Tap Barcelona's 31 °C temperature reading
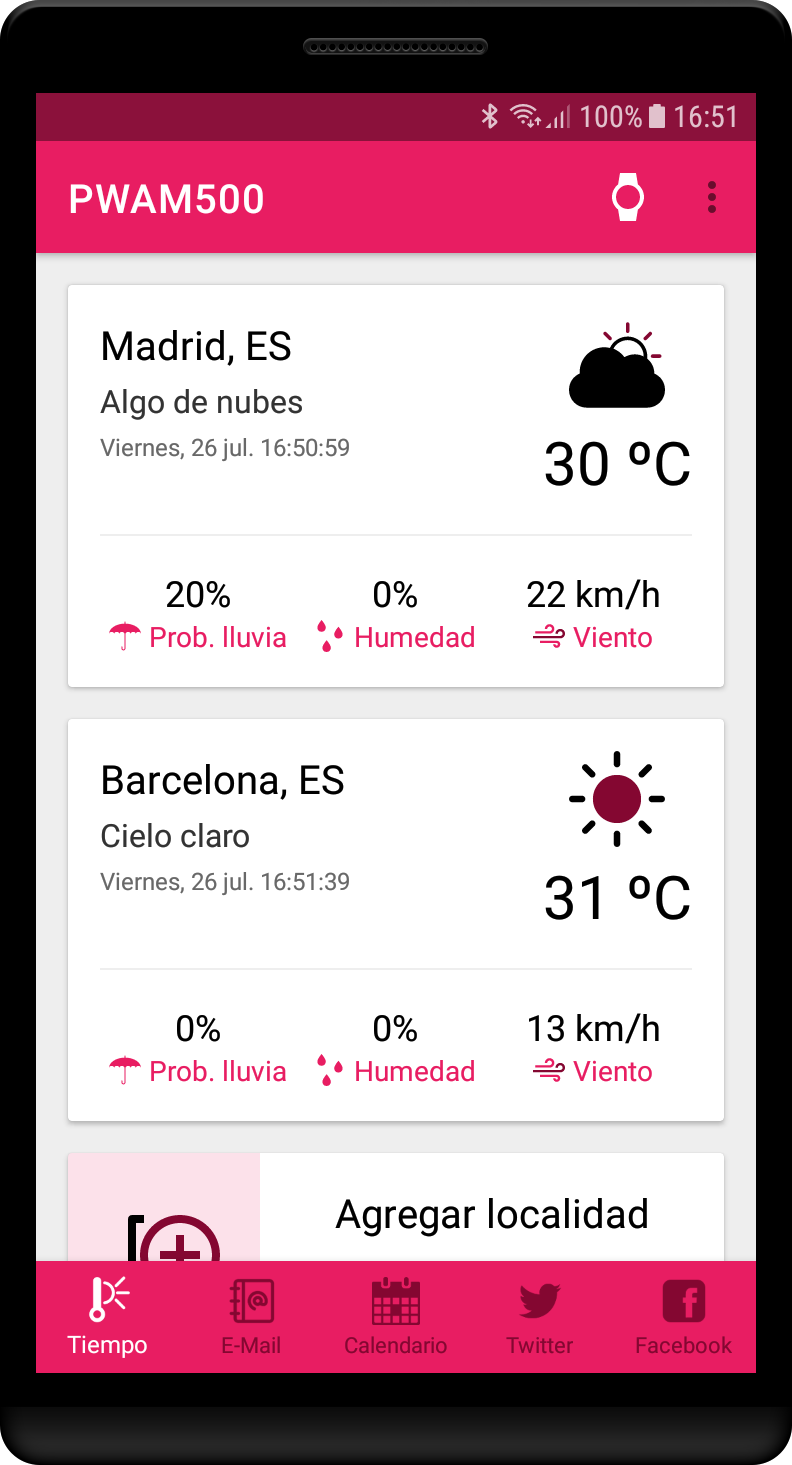Image resolution: width=792 pixels, height=1465 pixels. click(x=617, y=898)
